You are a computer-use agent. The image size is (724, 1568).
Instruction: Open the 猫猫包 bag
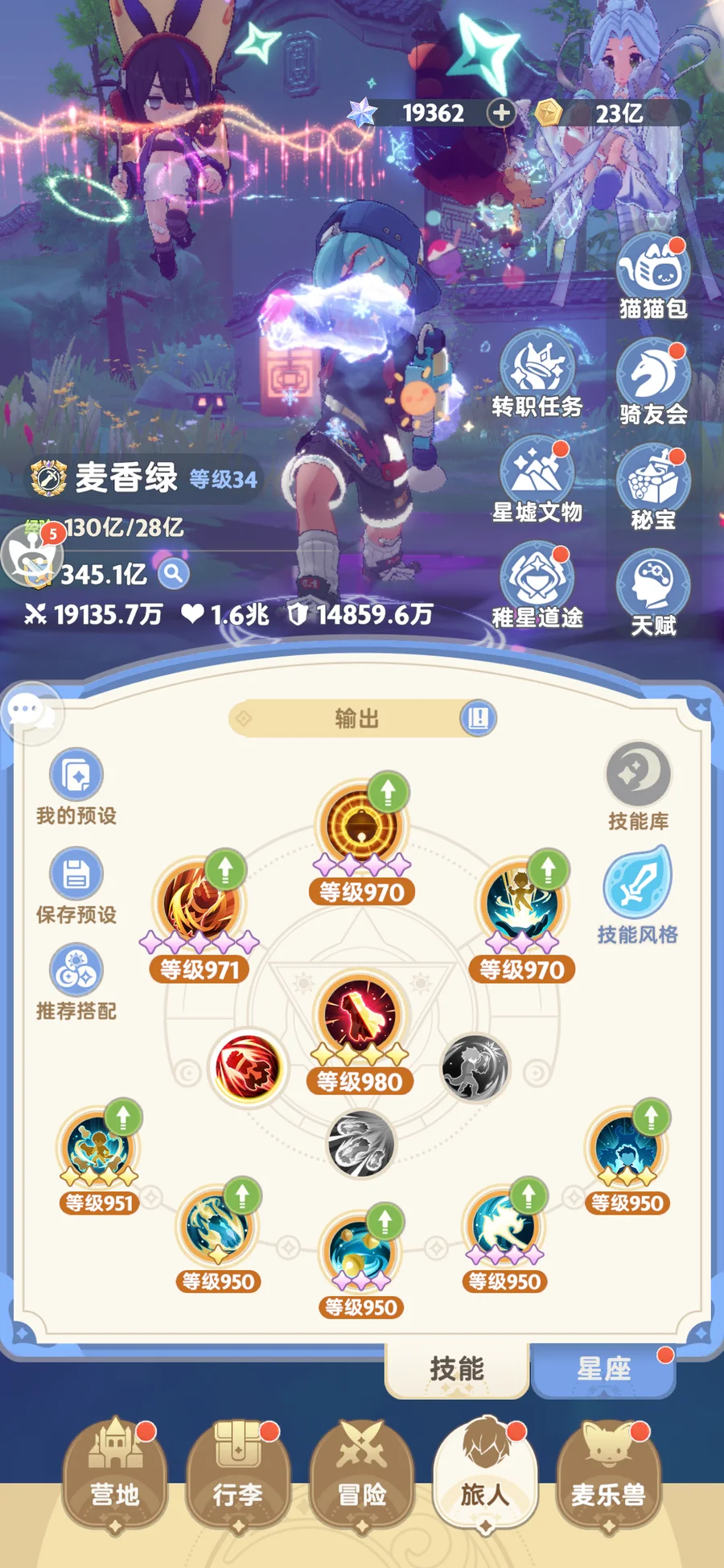652,272
